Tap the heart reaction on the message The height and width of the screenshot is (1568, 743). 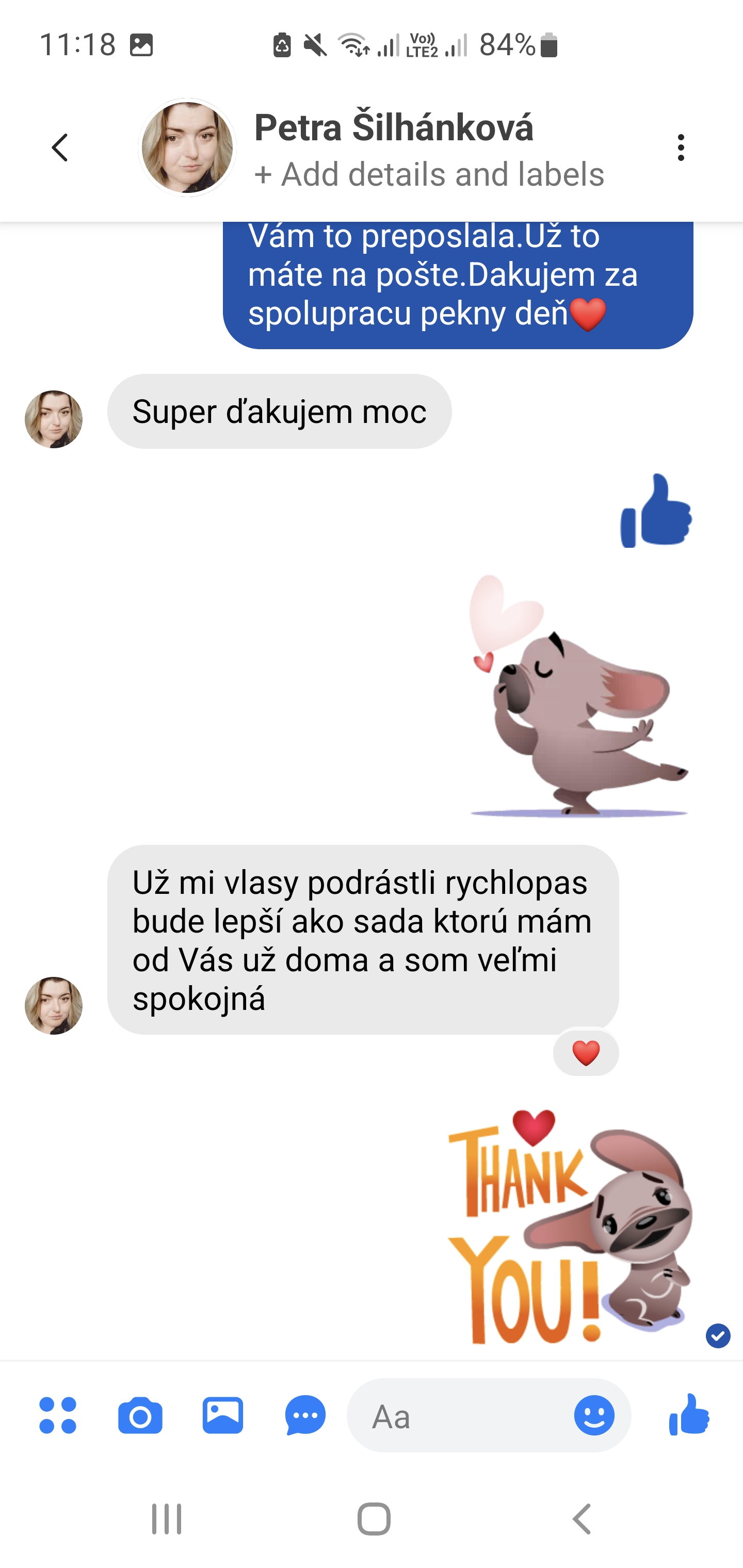tap(586, 1053)
